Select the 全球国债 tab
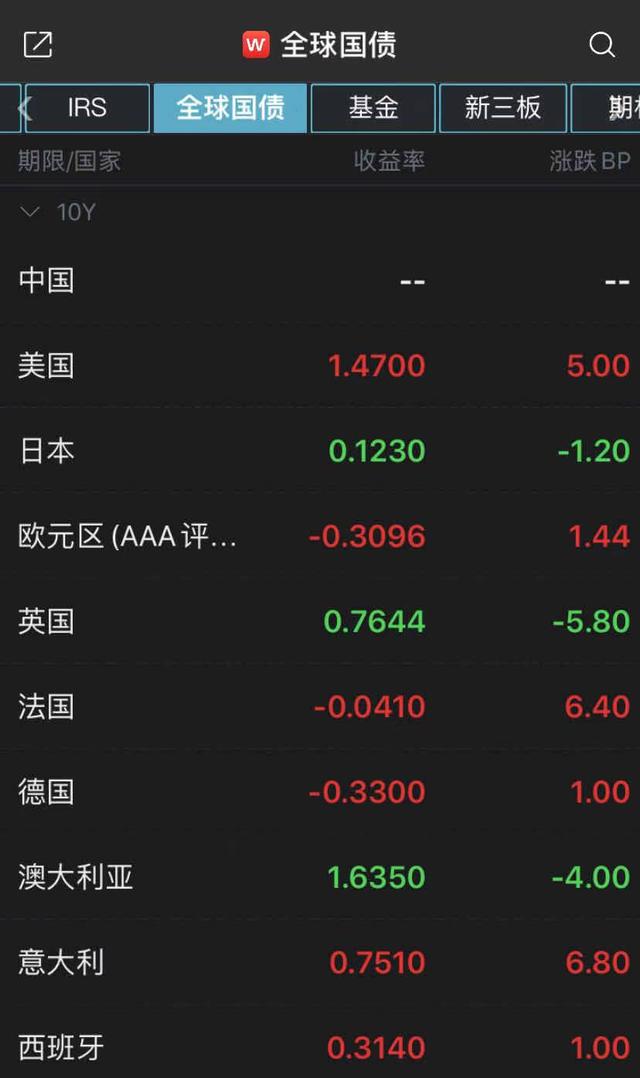 (230, 108)
